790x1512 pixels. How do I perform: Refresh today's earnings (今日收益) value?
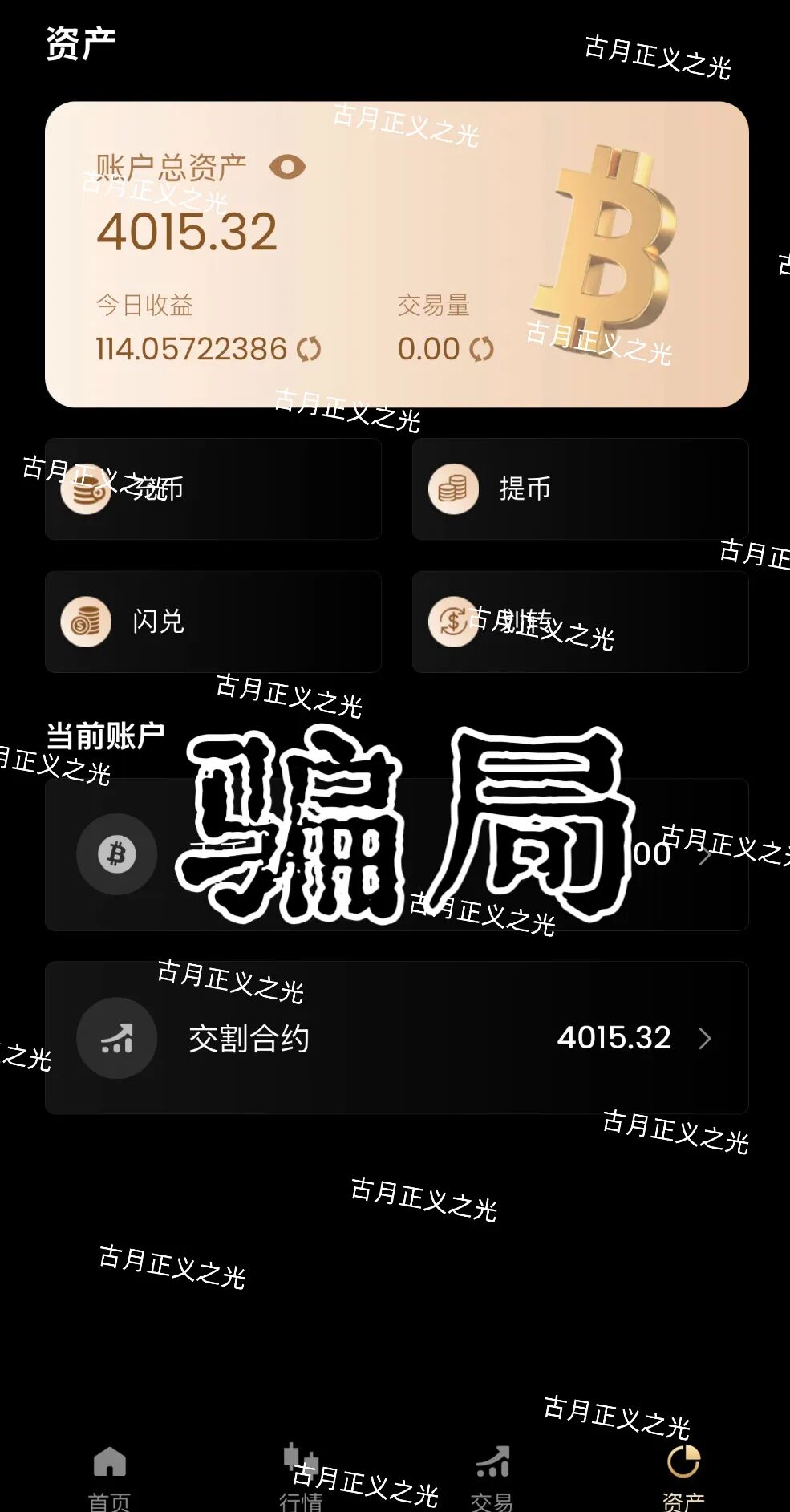point(309,349)
